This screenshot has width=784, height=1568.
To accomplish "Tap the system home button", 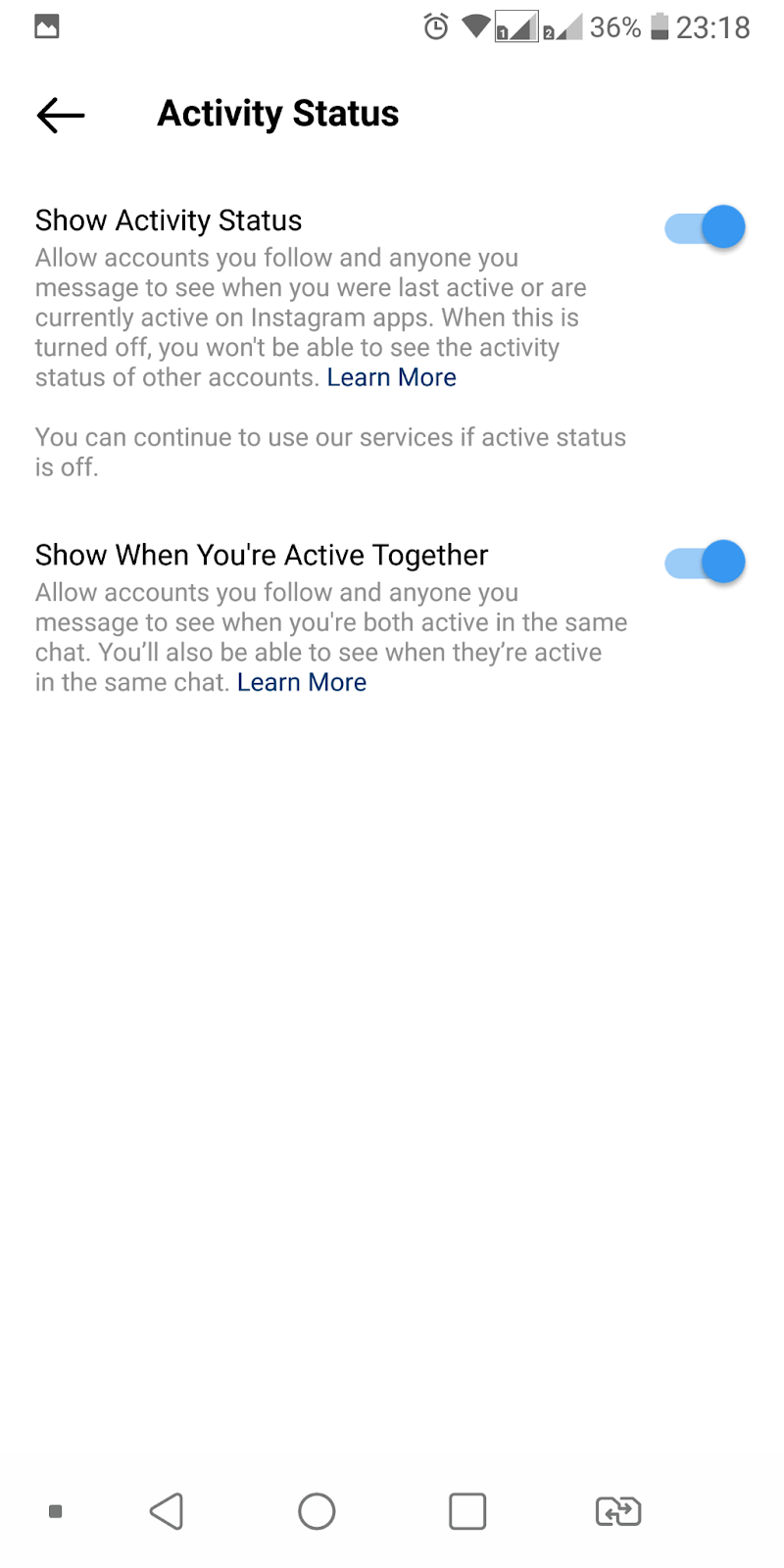I will click(x=317, y=1511).
